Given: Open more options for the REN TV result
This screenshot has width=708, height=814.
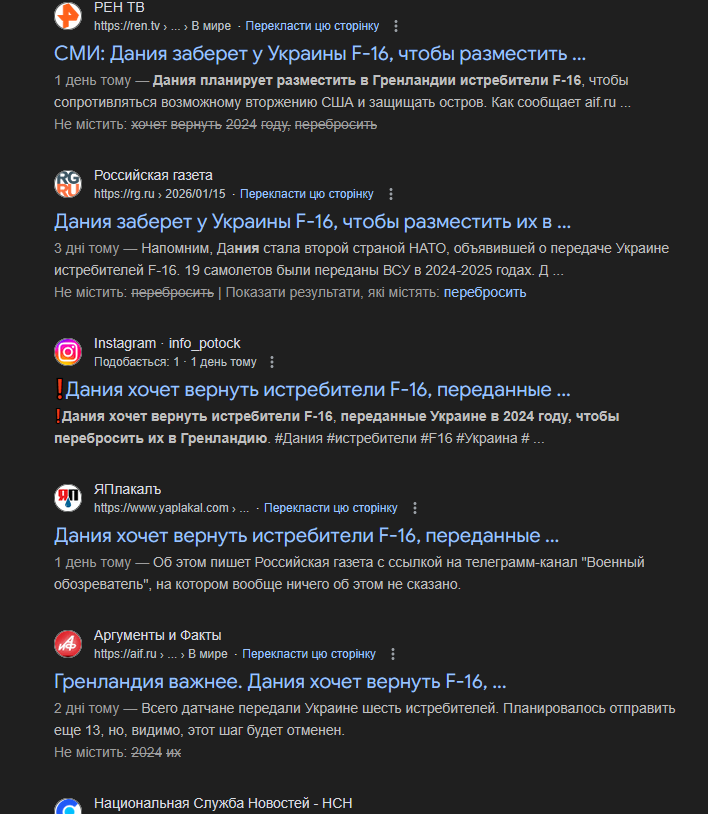Looking at the screenshot, I should coord(397,26).
